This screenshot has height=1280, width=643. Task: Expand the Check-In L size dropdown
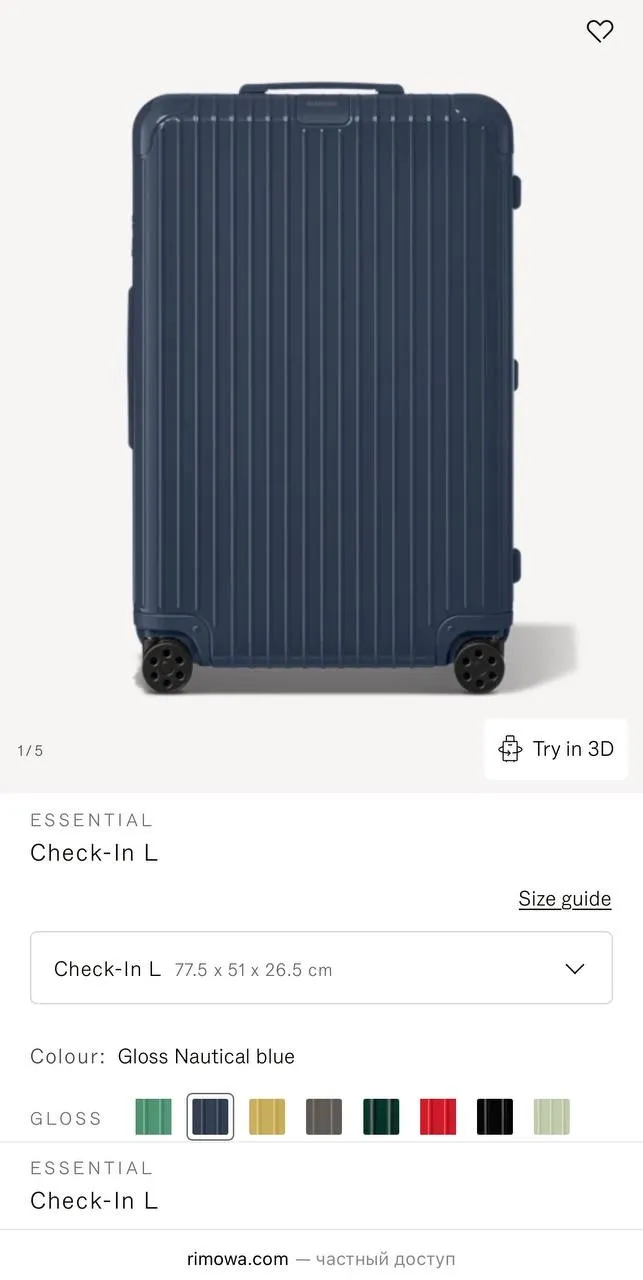[321, 968]
